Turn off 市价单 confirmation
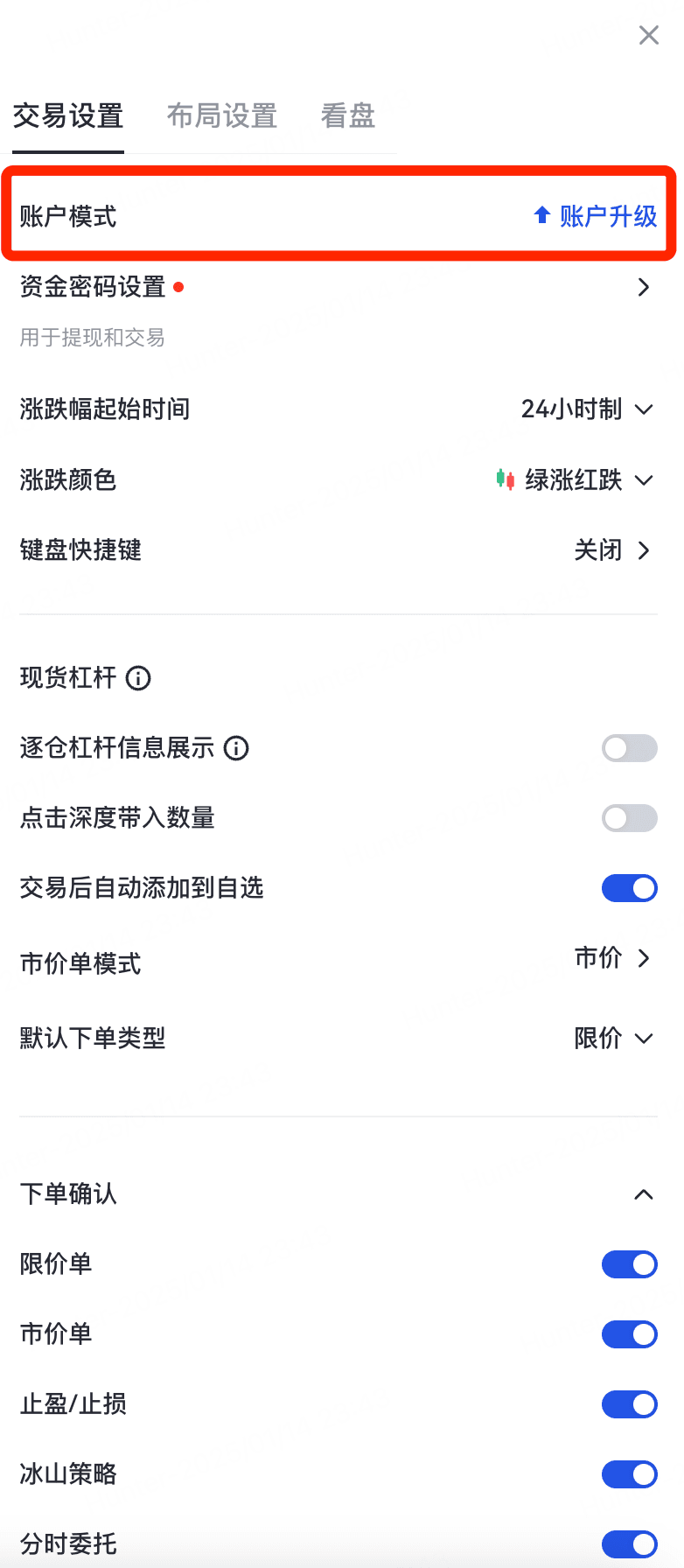The height and width of the screenshot is (1568, 684). point(629,1334)
